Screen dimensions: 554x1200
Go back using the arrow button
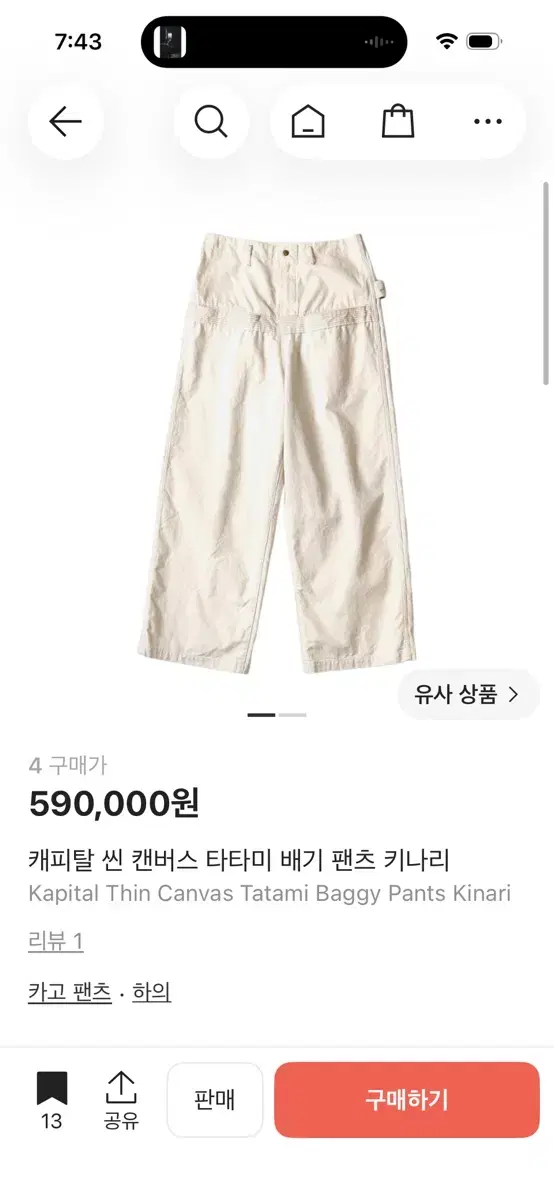[65, 122]
